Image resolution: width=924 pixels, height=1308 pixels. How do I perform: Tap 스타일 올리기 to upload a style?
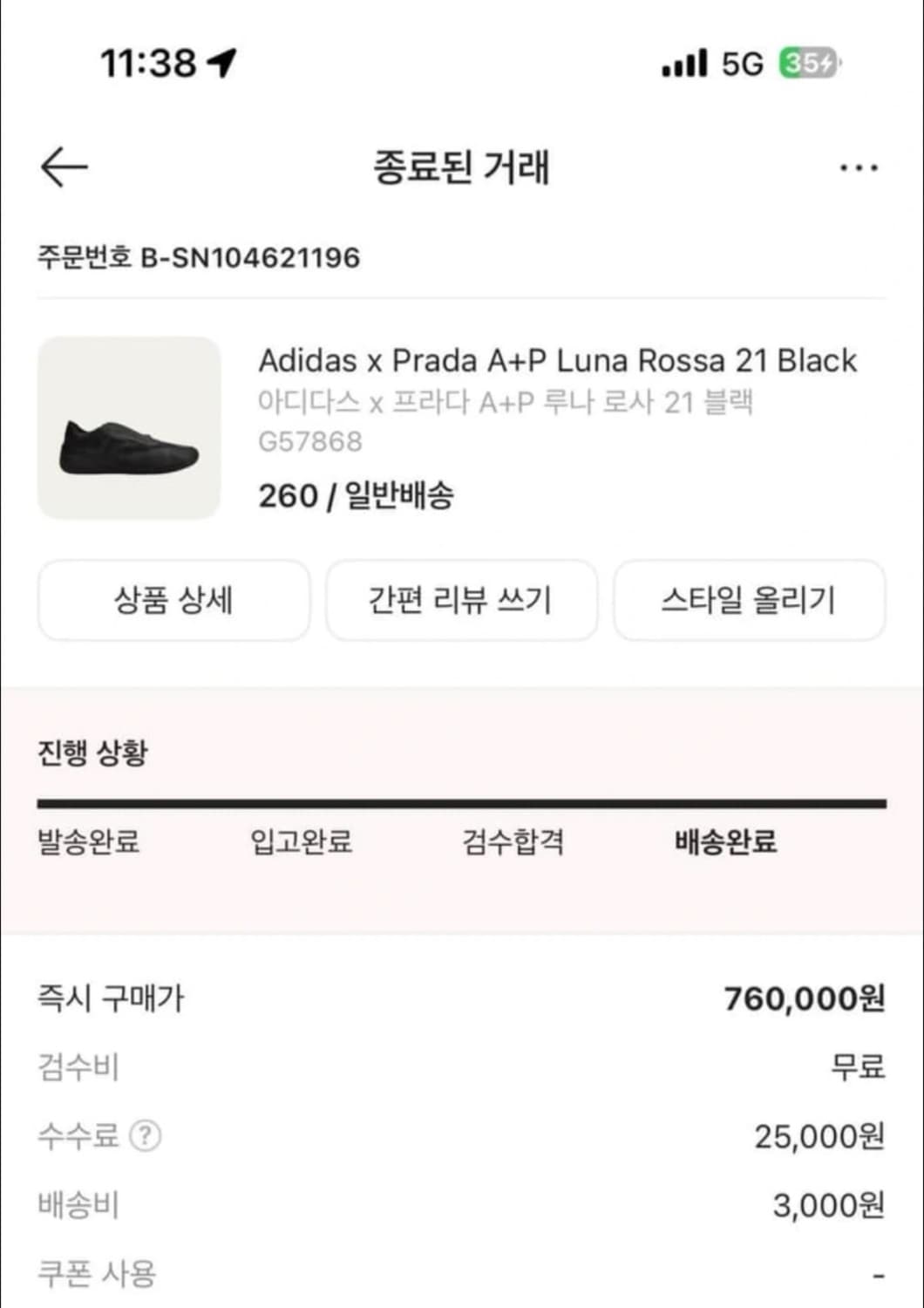pyautogui.click(x=750, y=601)
